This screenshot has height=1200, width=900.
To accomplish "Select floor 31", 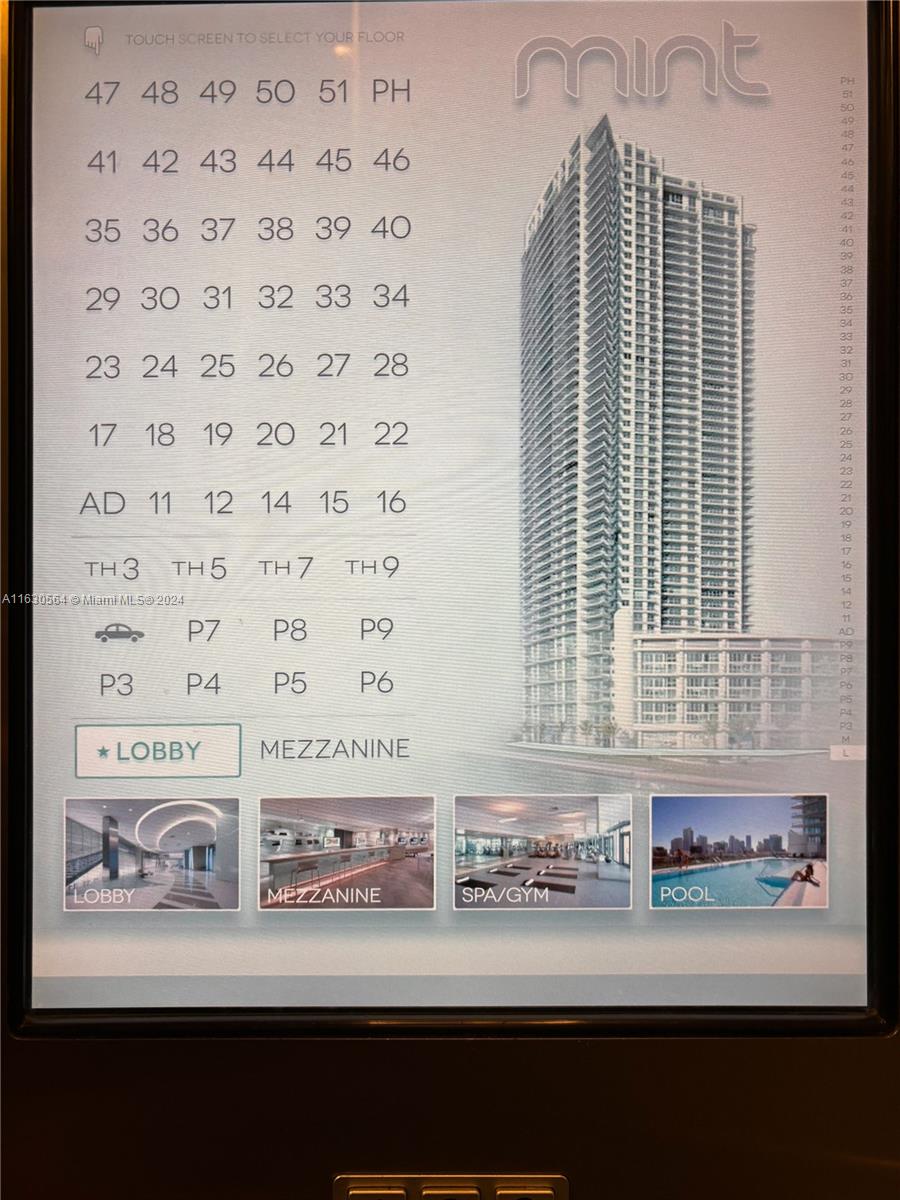I will point(217,297).
